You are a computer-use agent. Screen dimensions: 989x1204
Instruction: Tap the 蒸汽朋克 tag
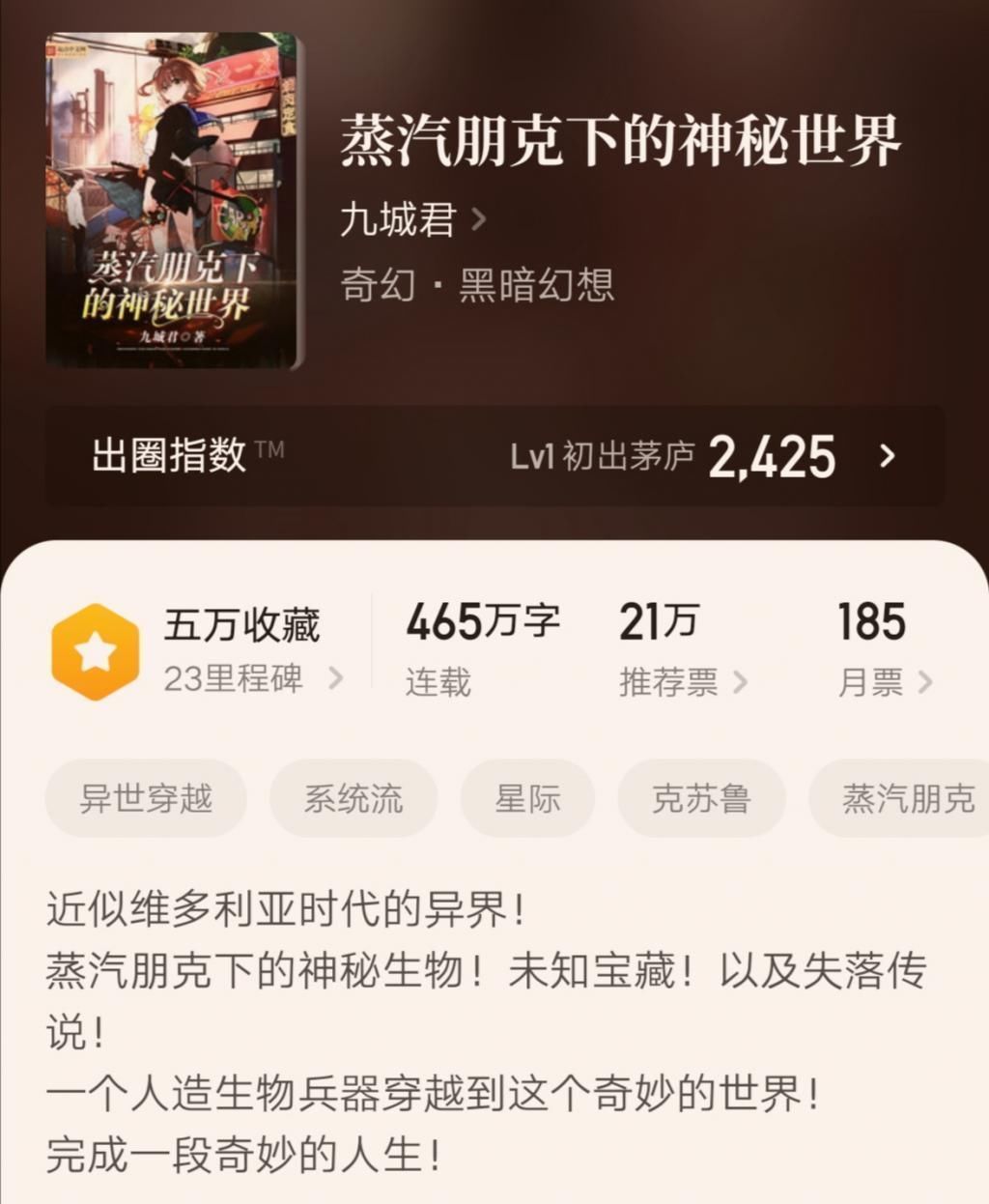tap(898, 798)
